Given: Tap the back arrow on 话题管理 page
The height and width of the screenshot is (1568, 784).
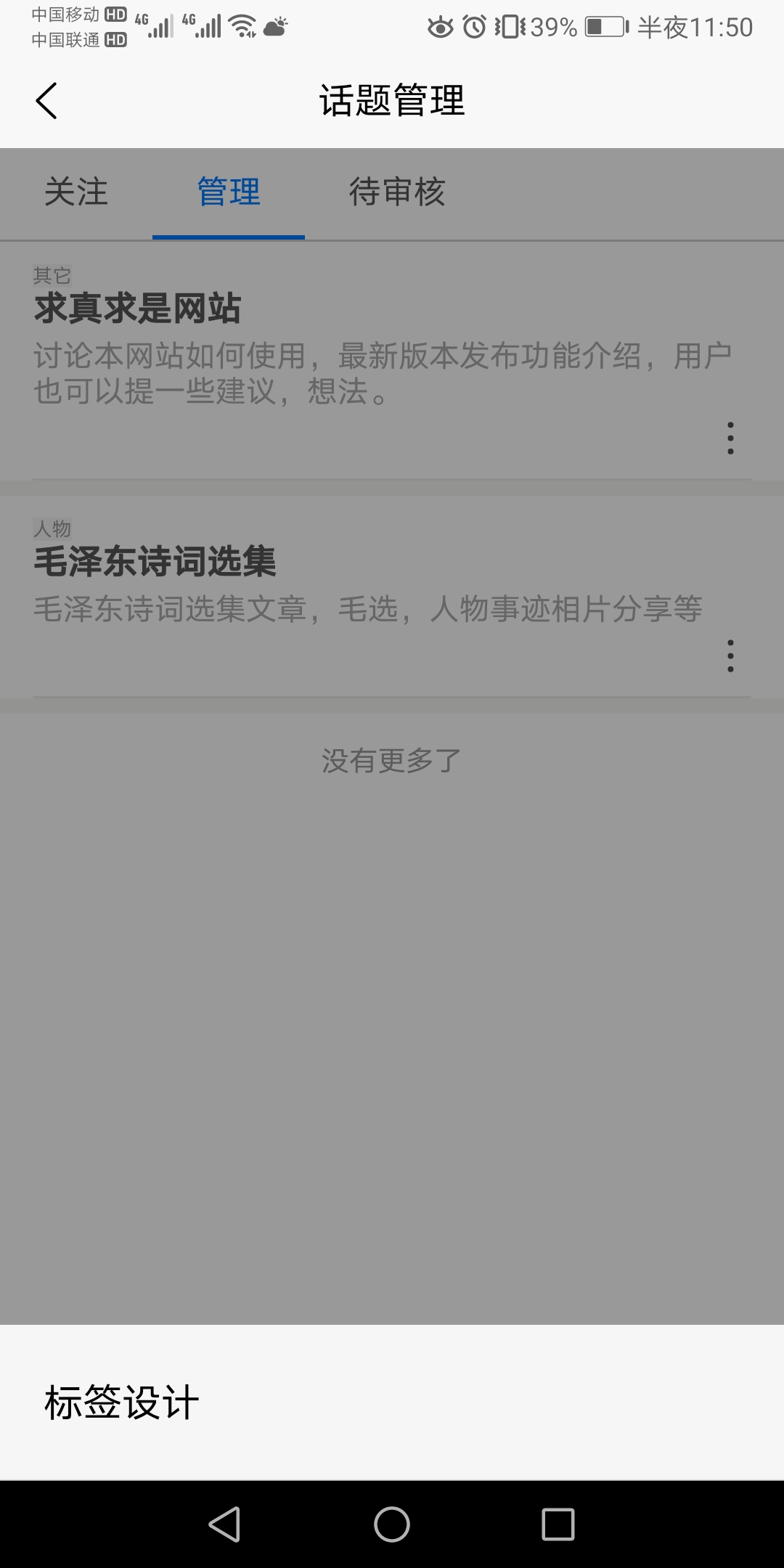Looking at the screenshot, I should (46, 101).
